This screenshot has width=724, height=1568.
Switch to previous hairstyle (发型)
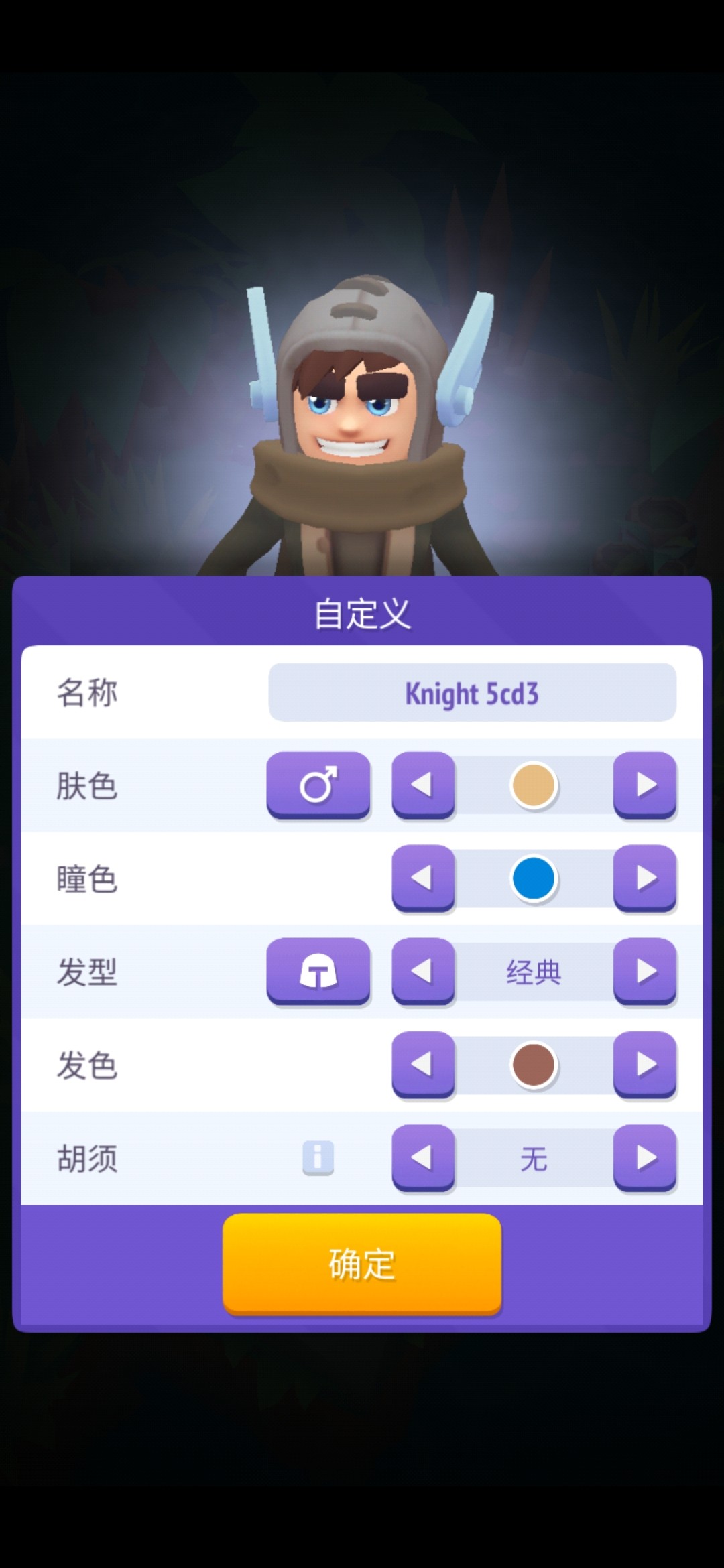click(423, 971)
